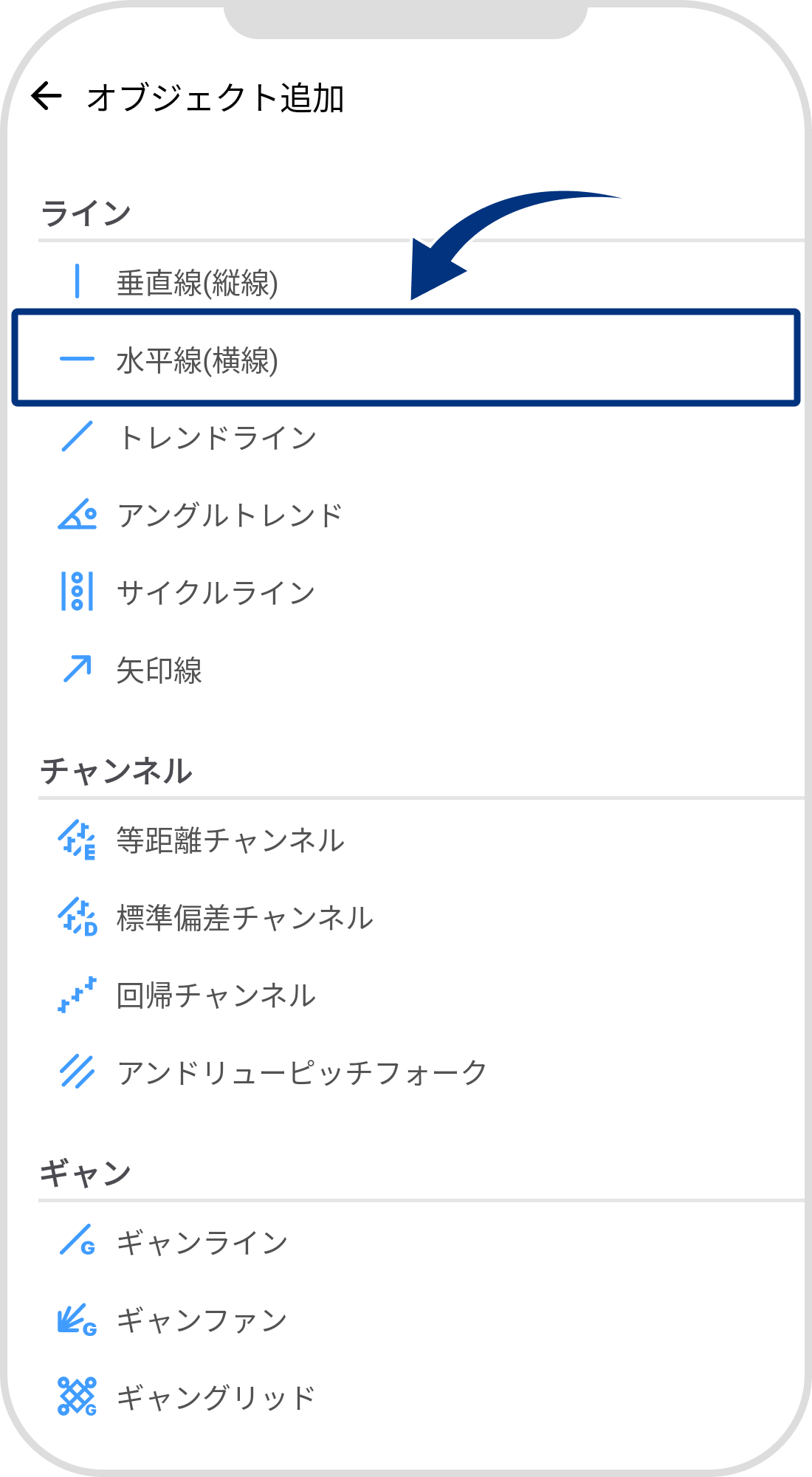Select the cycle lines (サイクルライン) icon
The width and height of the screenshot is (812, 1477).
pyautogui.click(x=78, y=591)
